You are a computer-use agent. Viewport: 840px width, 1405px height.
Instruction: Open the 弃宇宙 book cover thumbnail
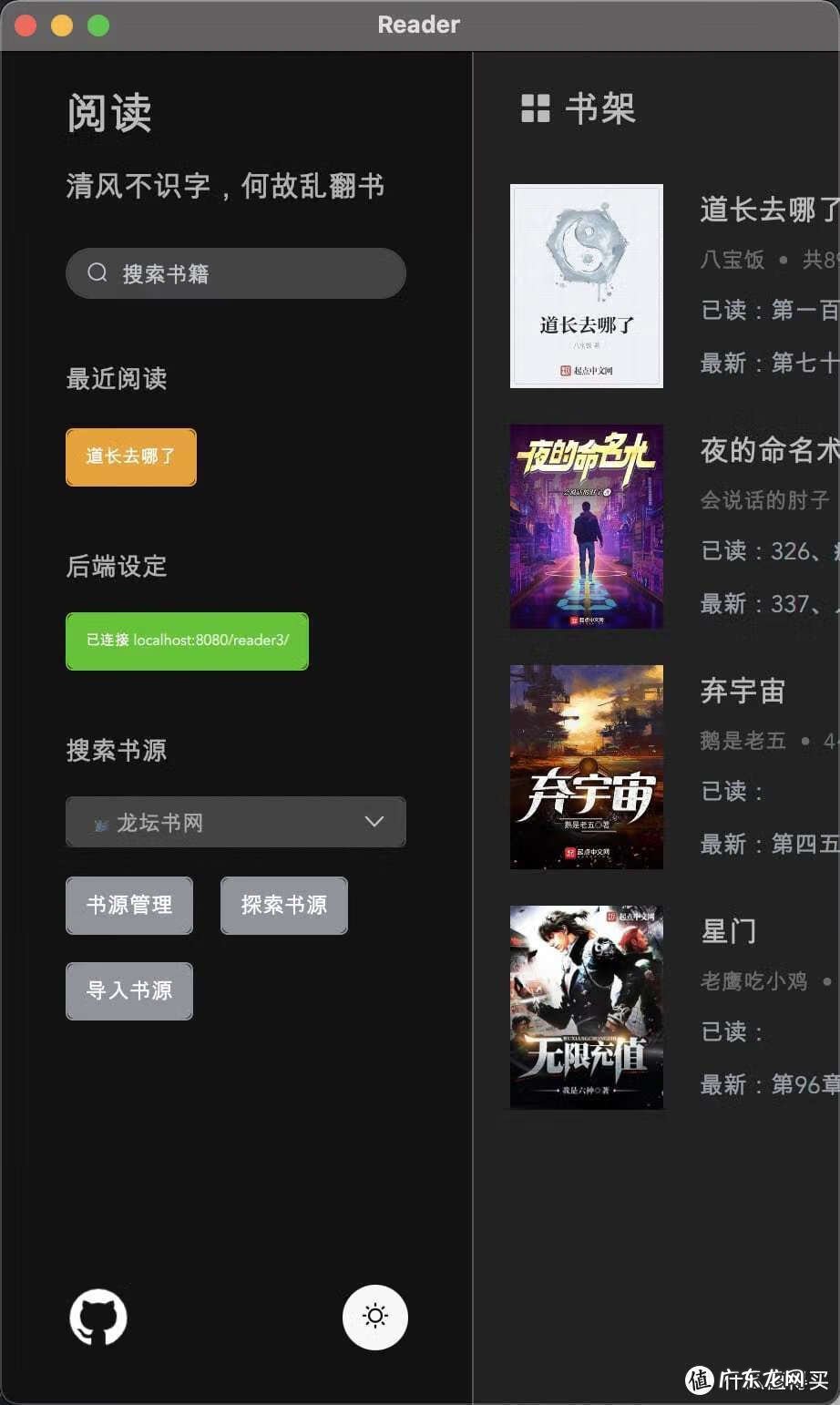(x=586, y=766)
